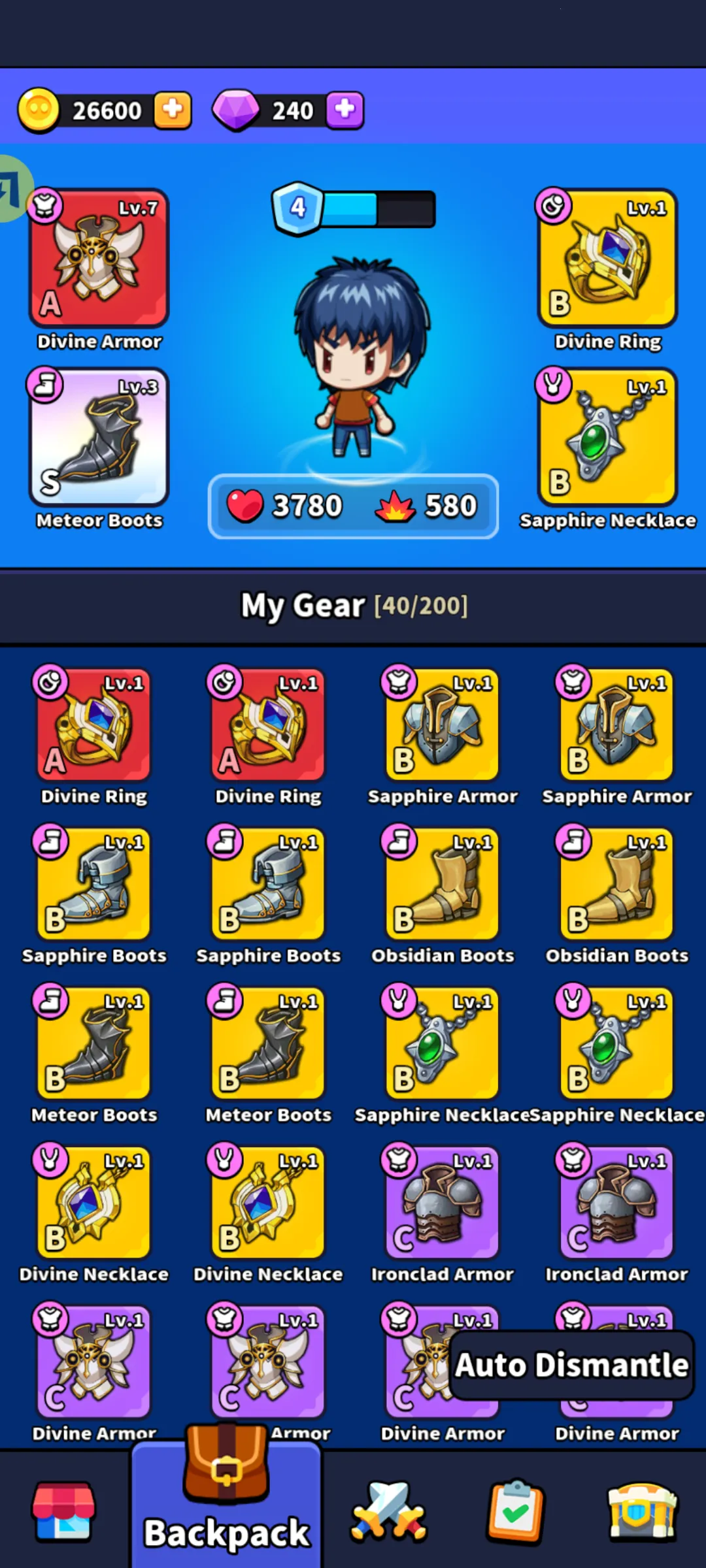Open equipped Meteor Boots Lv.3

pyautogui.click(x=99, y=437)
